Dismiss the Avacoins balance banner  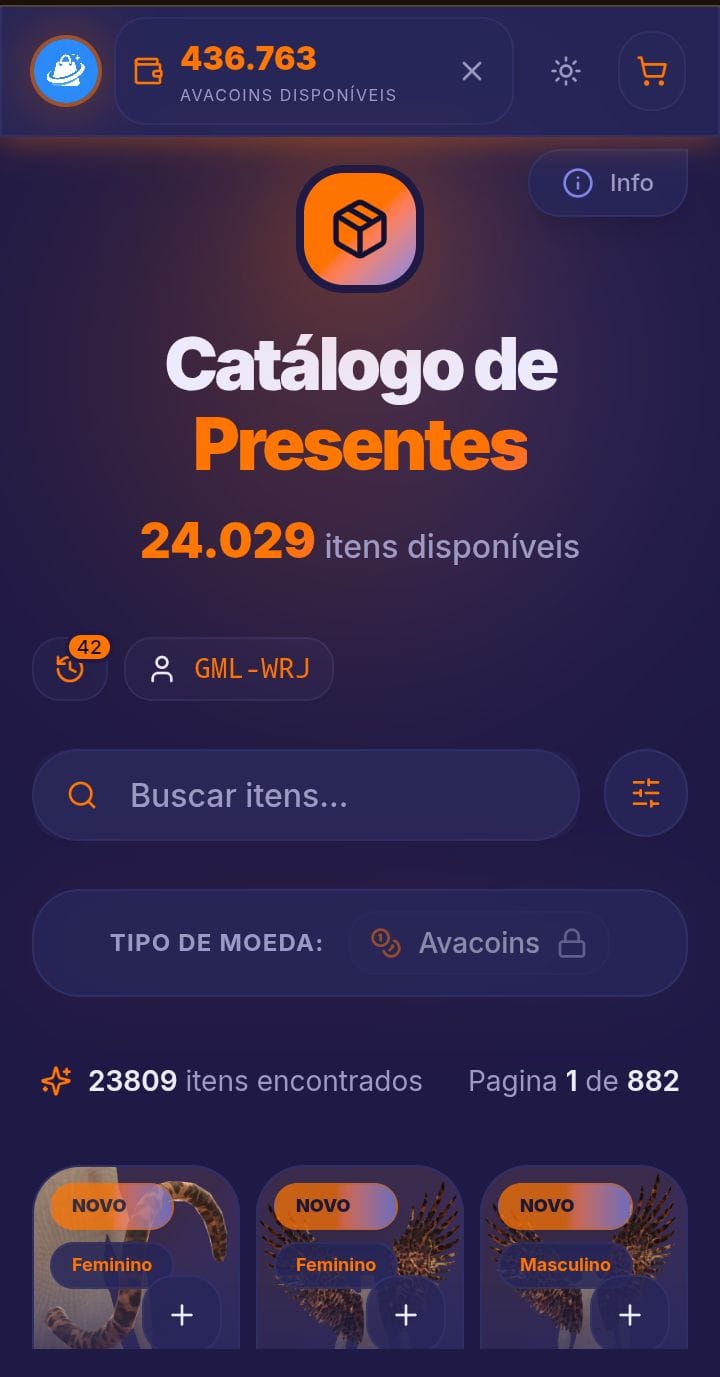coord(472,71)
